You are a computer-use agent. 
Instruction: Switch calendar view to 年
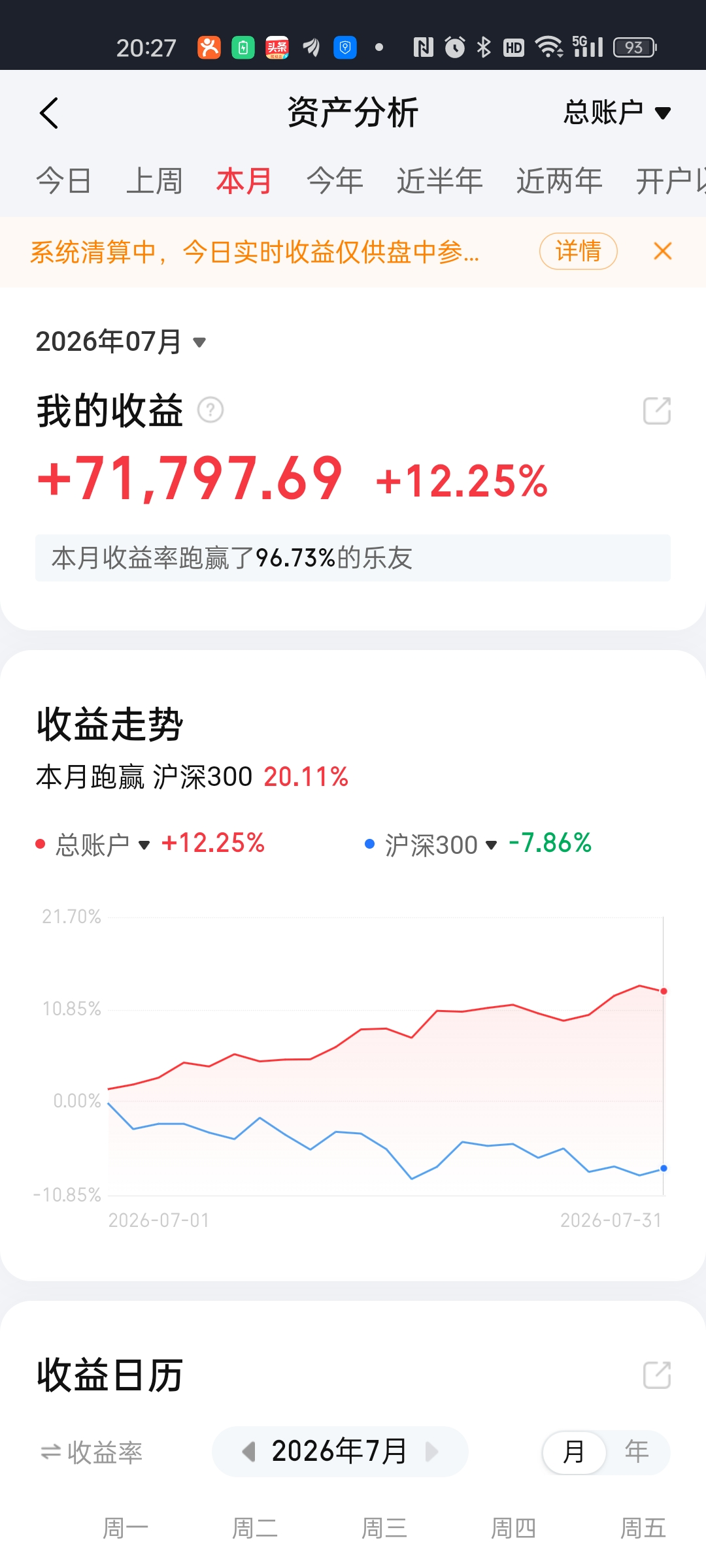[636, 1452]
